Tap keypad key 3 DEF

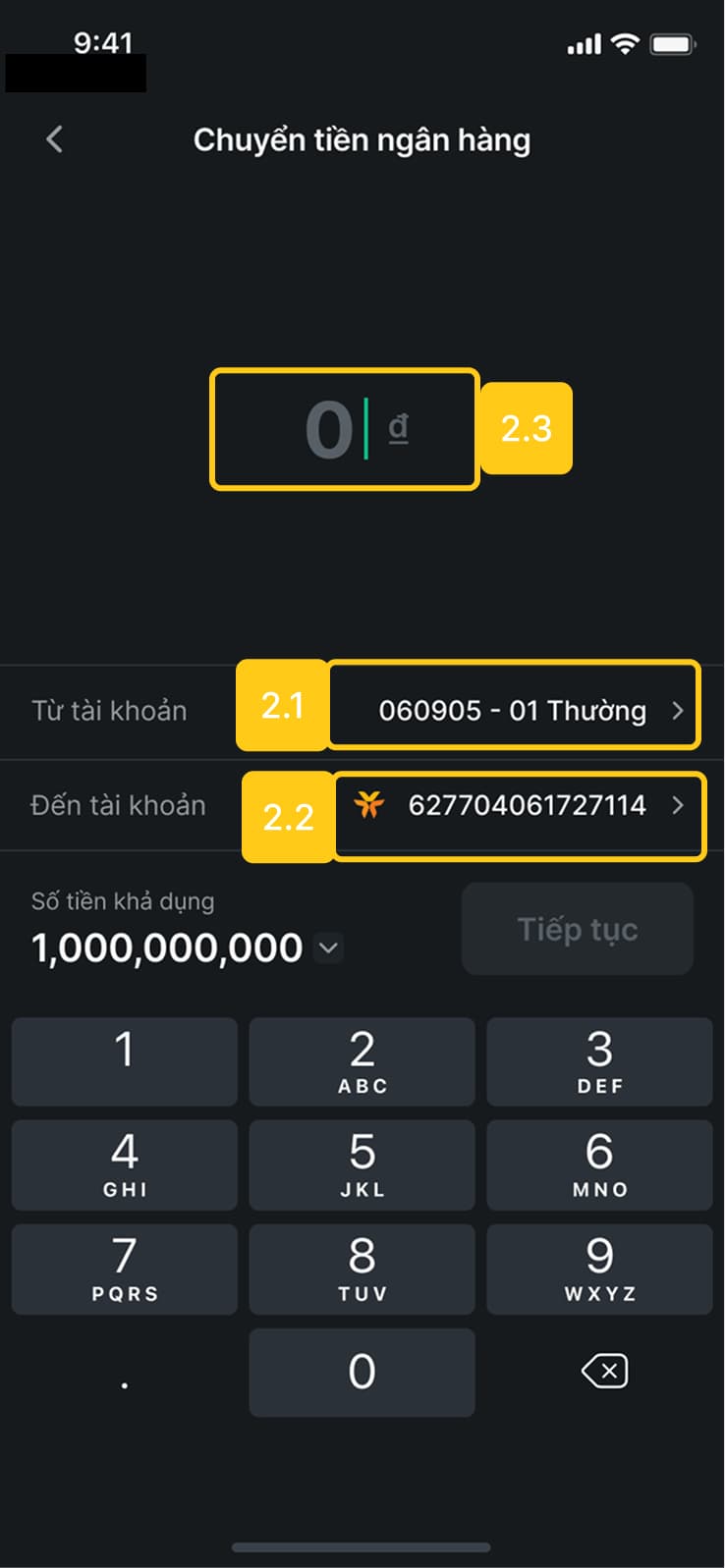click(599, 1061)
